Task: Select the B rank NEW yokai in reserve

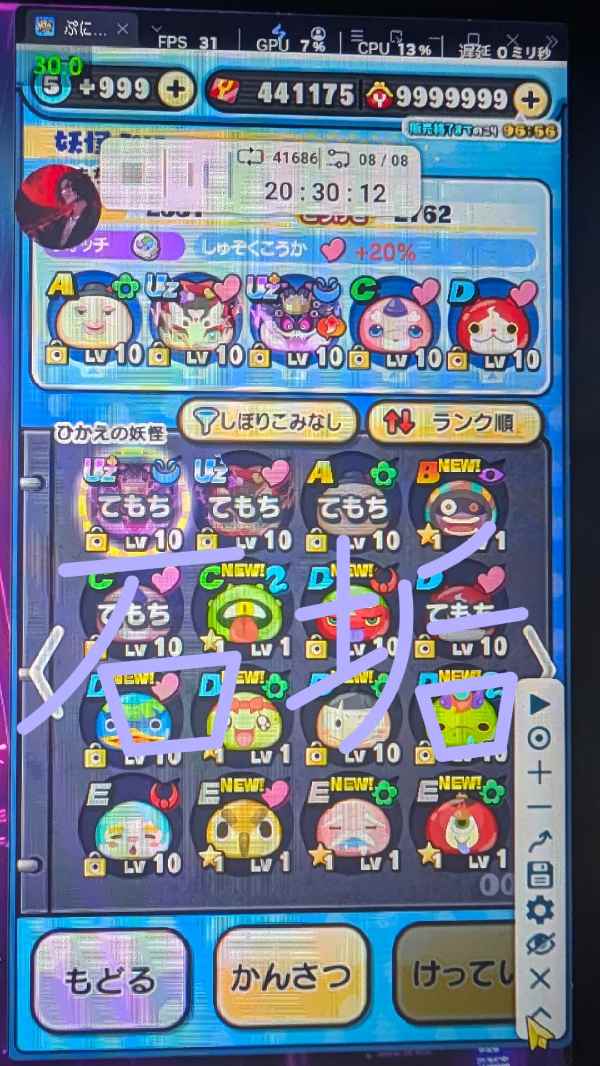Action: click(463, 505)
